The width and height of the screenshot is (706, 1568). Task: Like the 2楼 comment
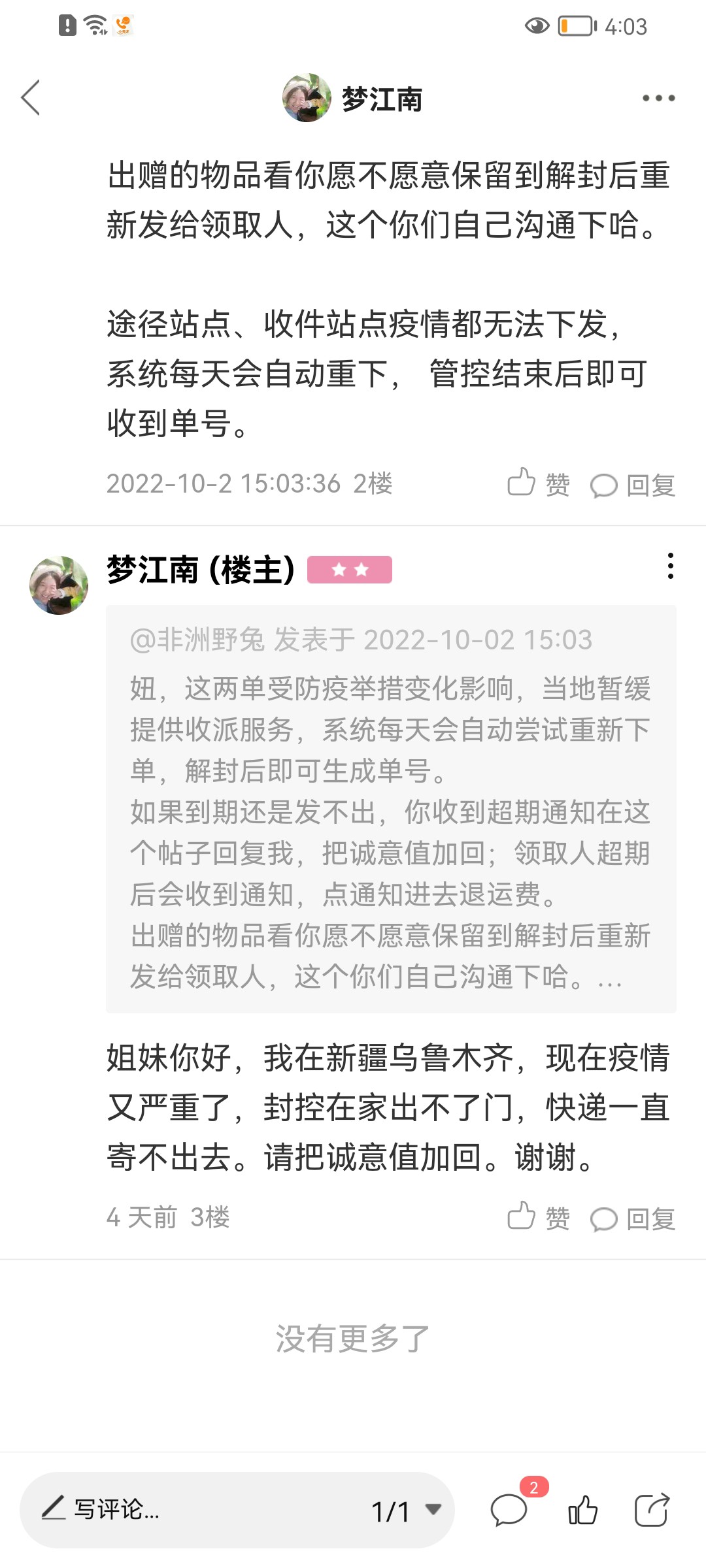538,484
